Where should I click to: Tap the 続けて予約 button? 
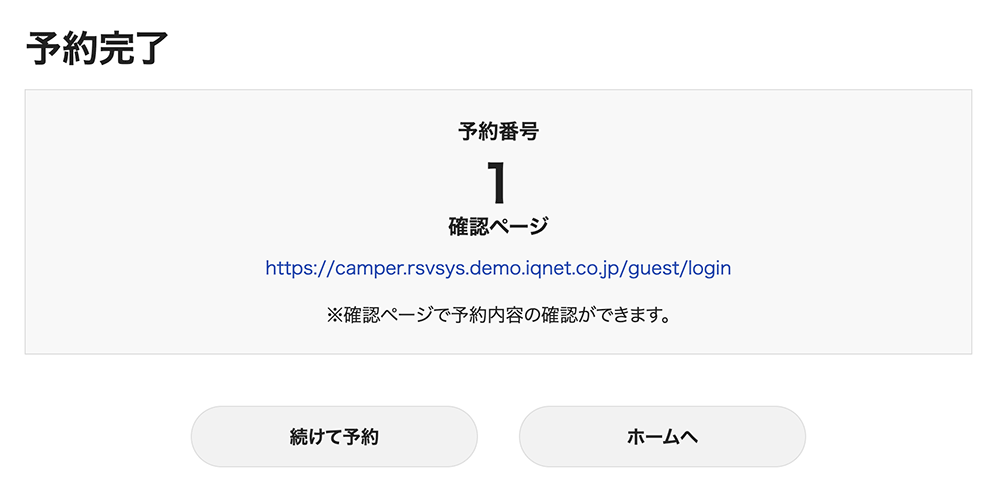tap(334, 437)
